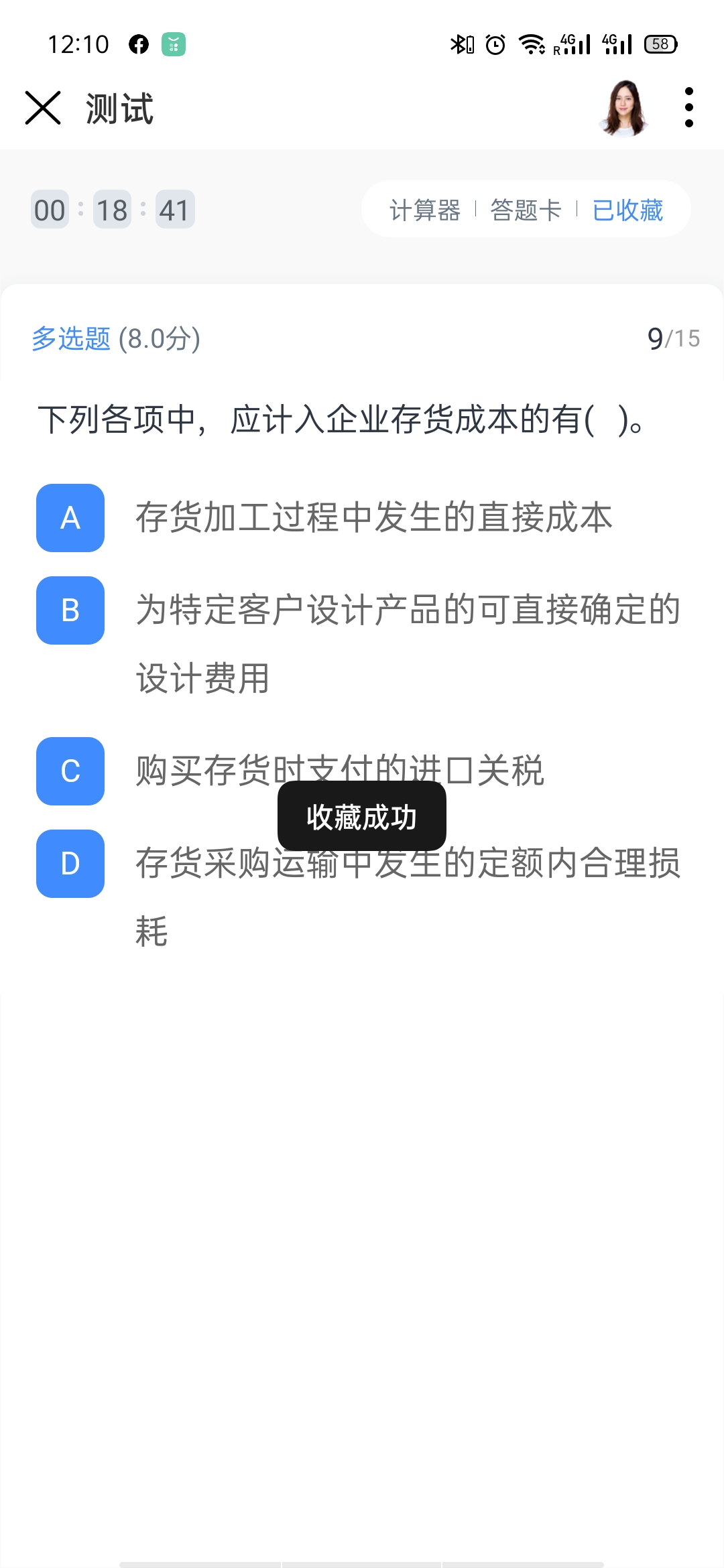Select option B 设计费用
Screen dimensions: 724x1568
tap(70, 610)
